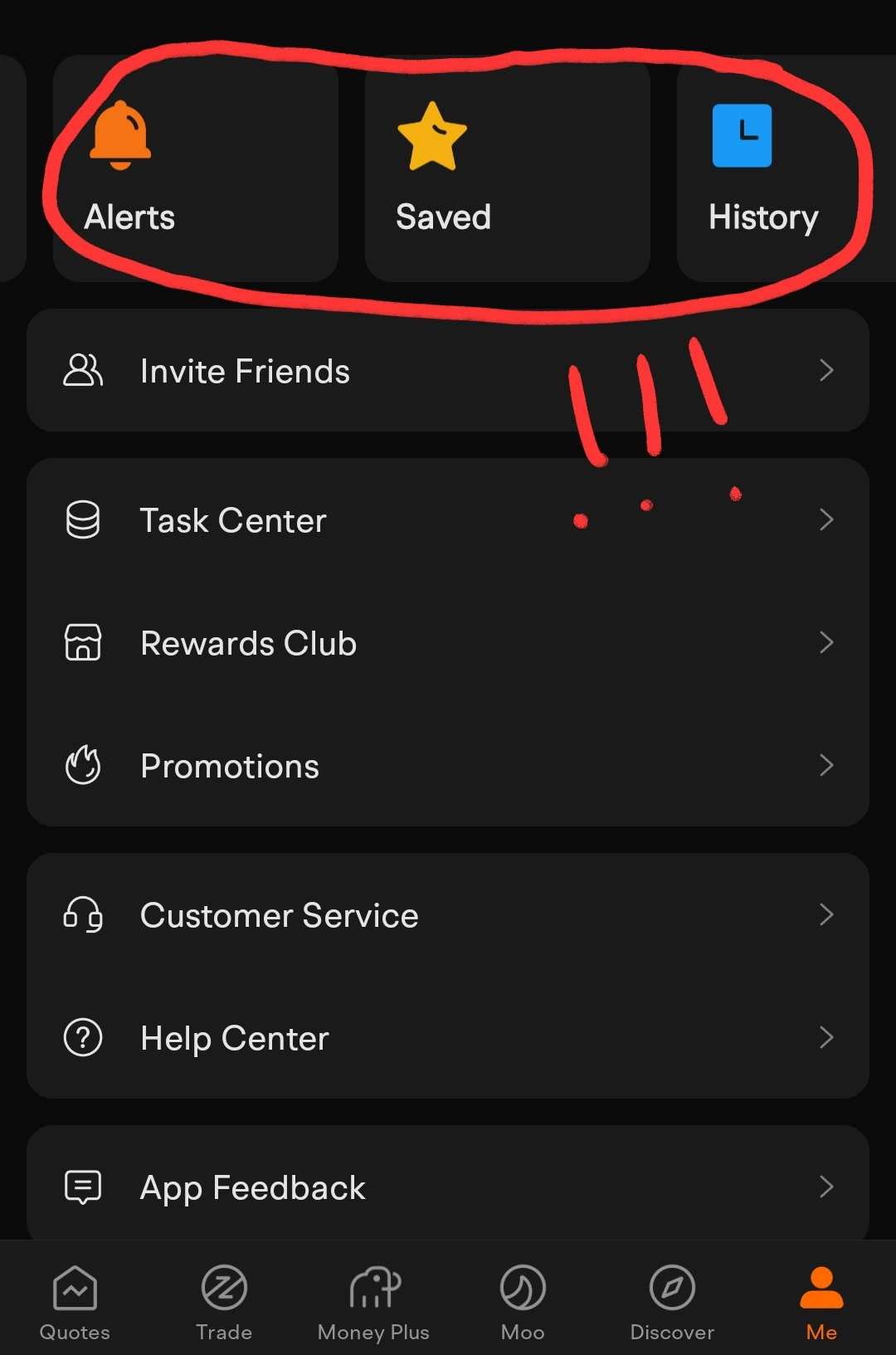Select the Task Center database icon
Screen dimensions: 896x1355
[x=82, y=519]
